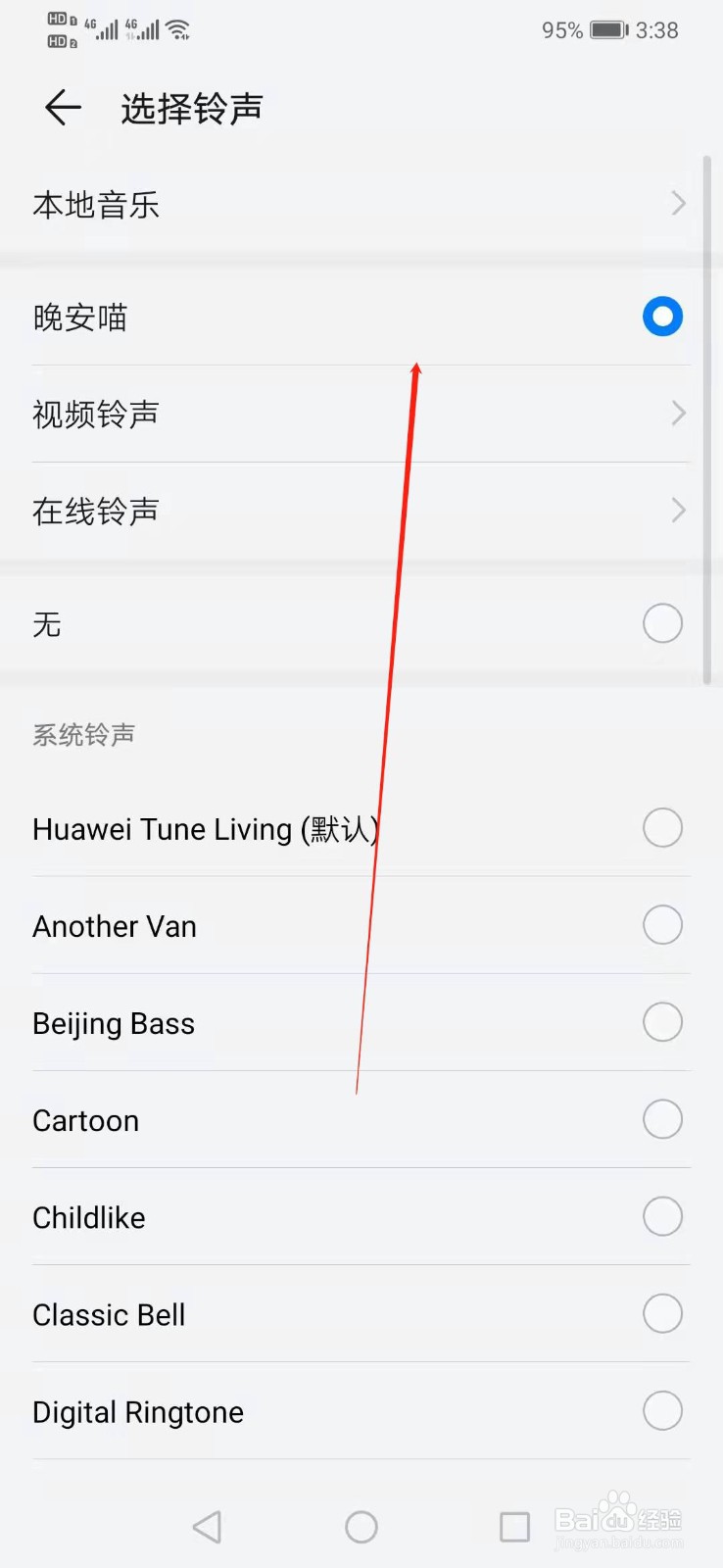Select the Childlike ringtone item

pos(361,1216)
